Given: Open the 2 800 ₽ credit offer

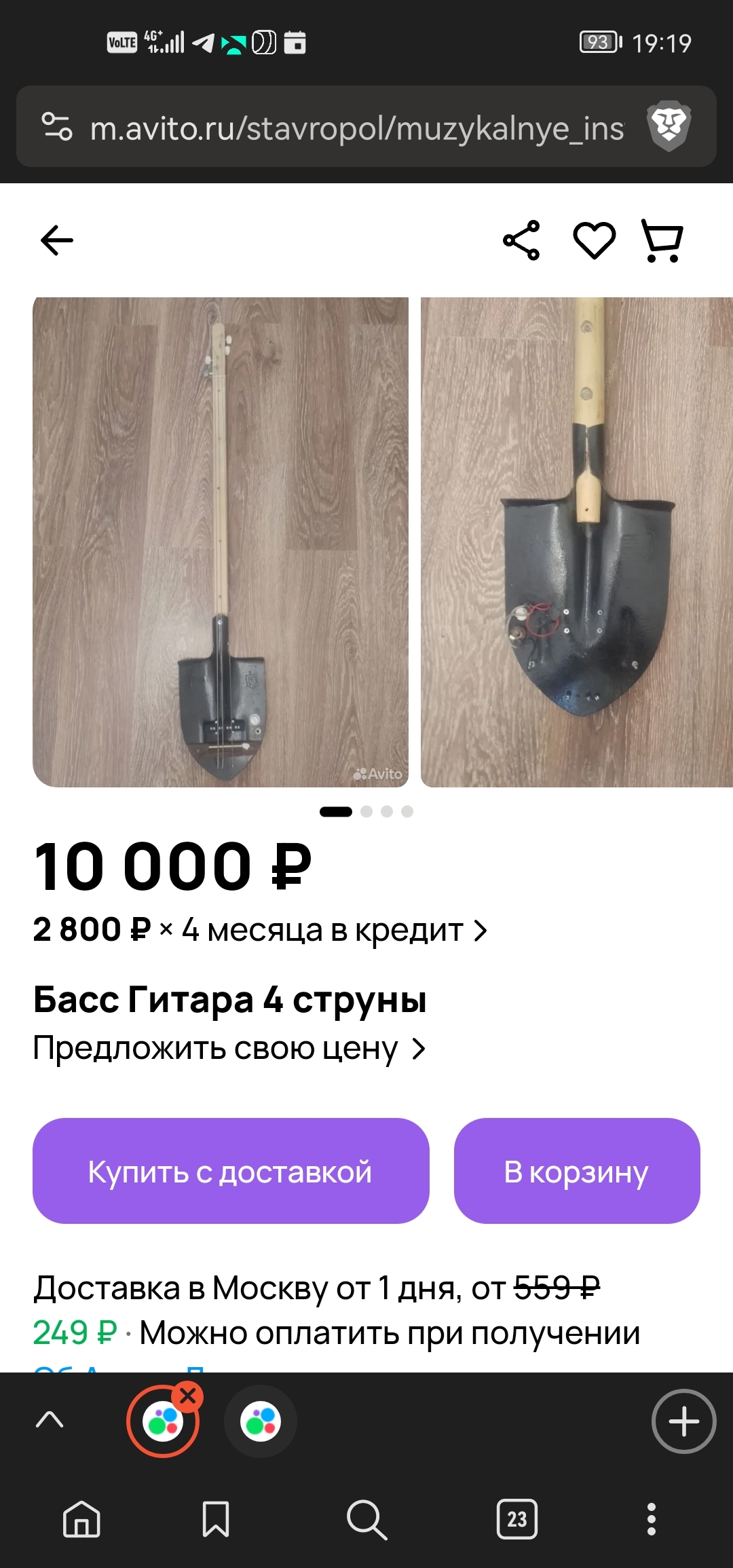Looking at the screenshot, I should click(260, 930).
